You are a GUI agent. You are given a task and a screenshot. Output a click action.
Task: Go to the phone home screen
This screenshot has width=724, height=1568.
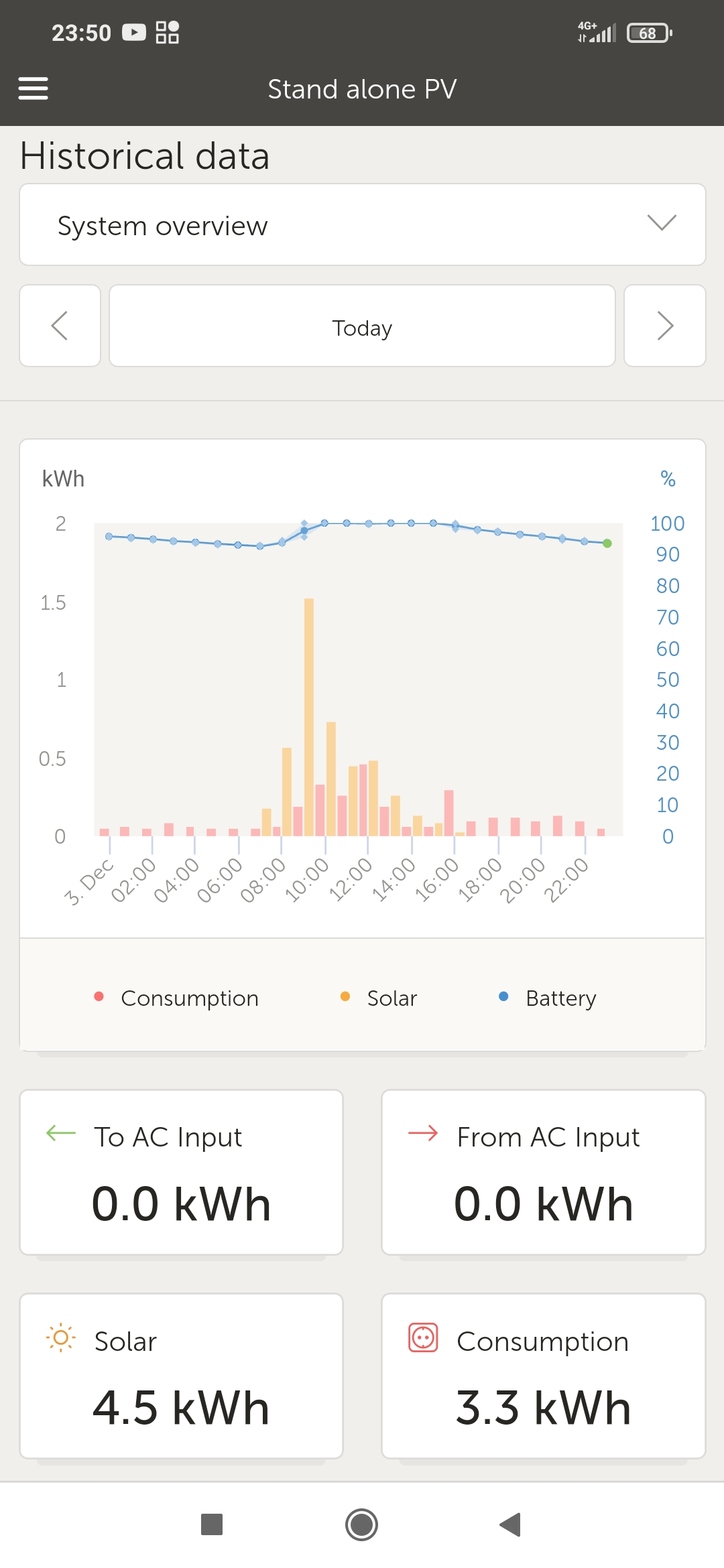click(x=361, y=1524)
